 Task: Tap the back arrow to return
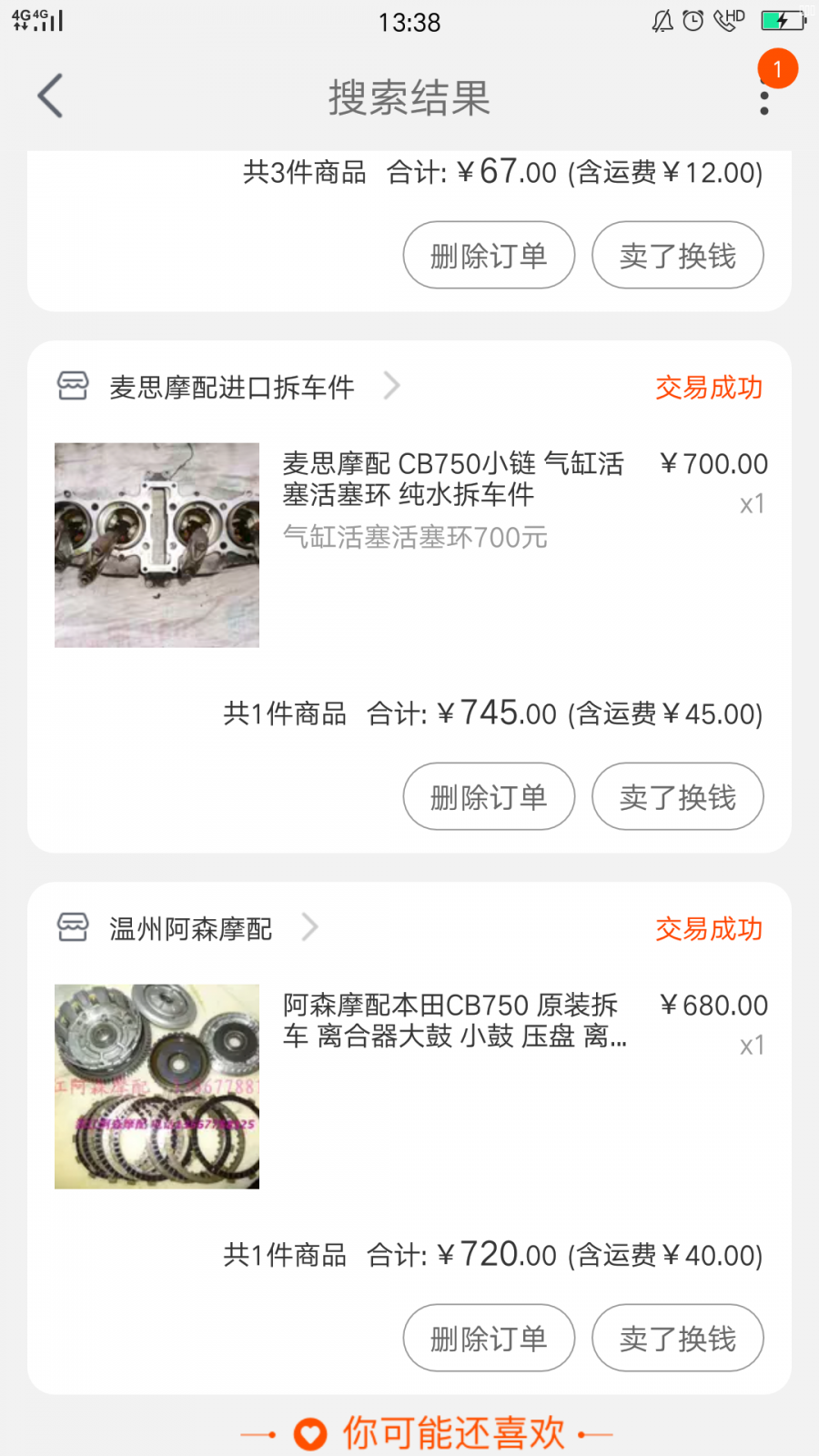click(50, 96)
